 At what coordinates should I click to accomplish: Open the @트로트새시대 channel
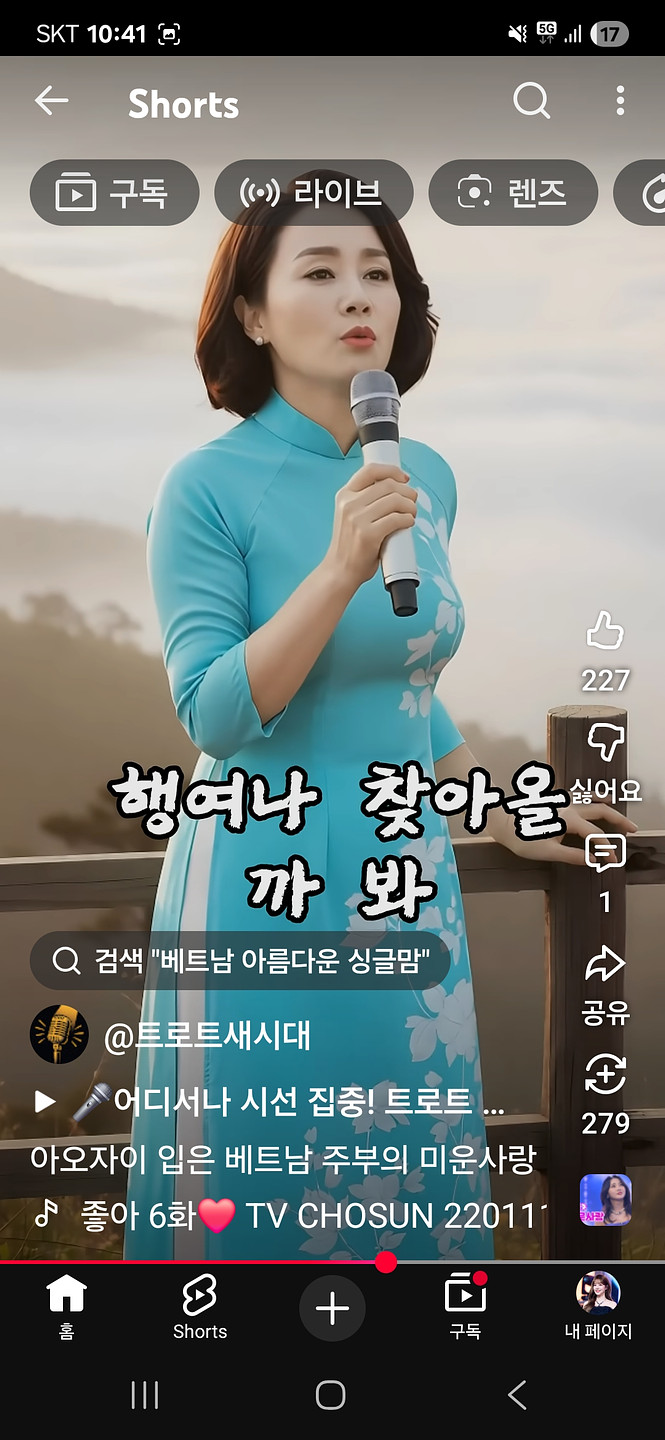tap(206, 1035)
